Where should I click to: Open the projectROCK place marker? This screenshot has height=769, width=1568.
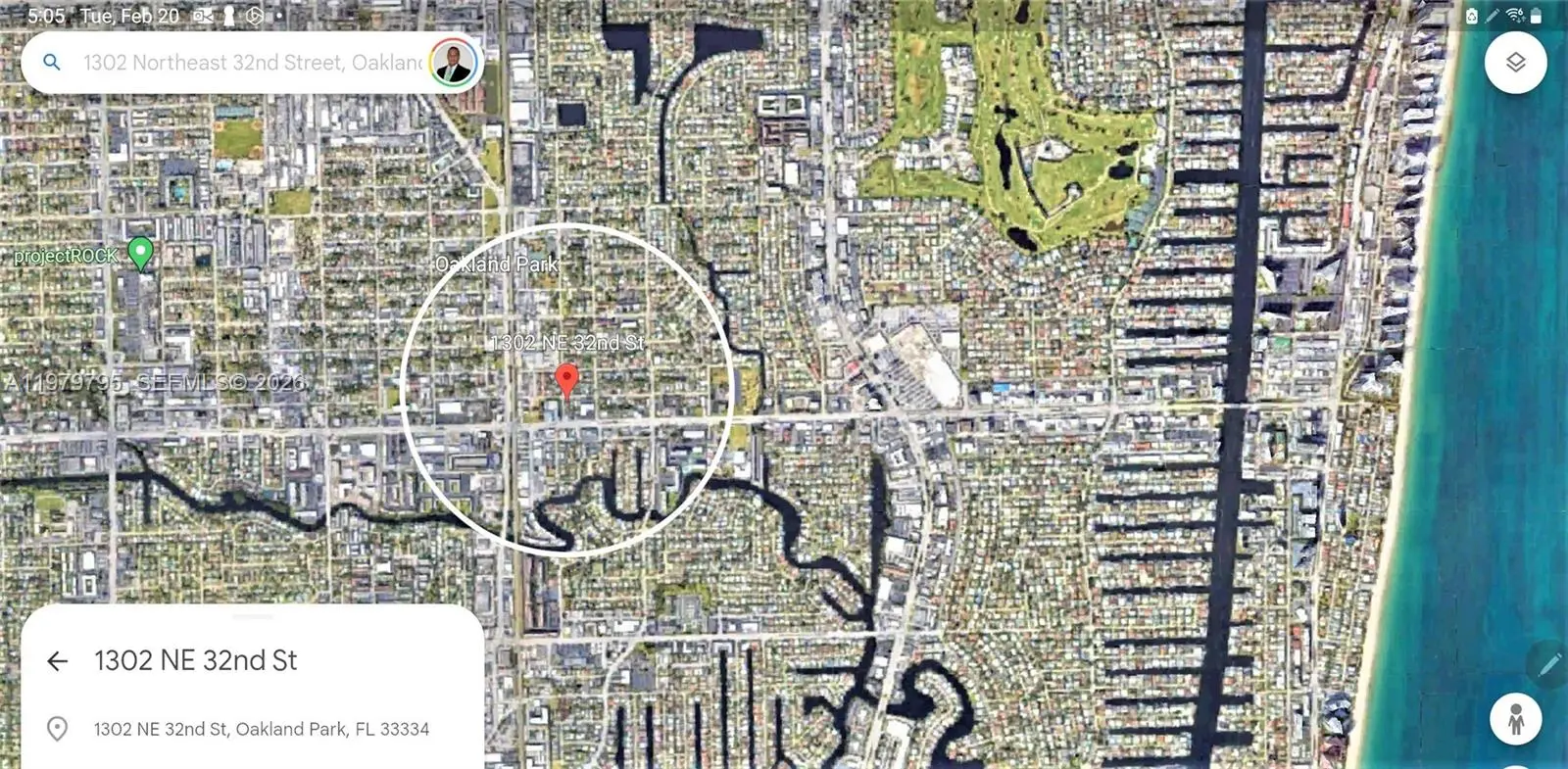pos(141,253)
